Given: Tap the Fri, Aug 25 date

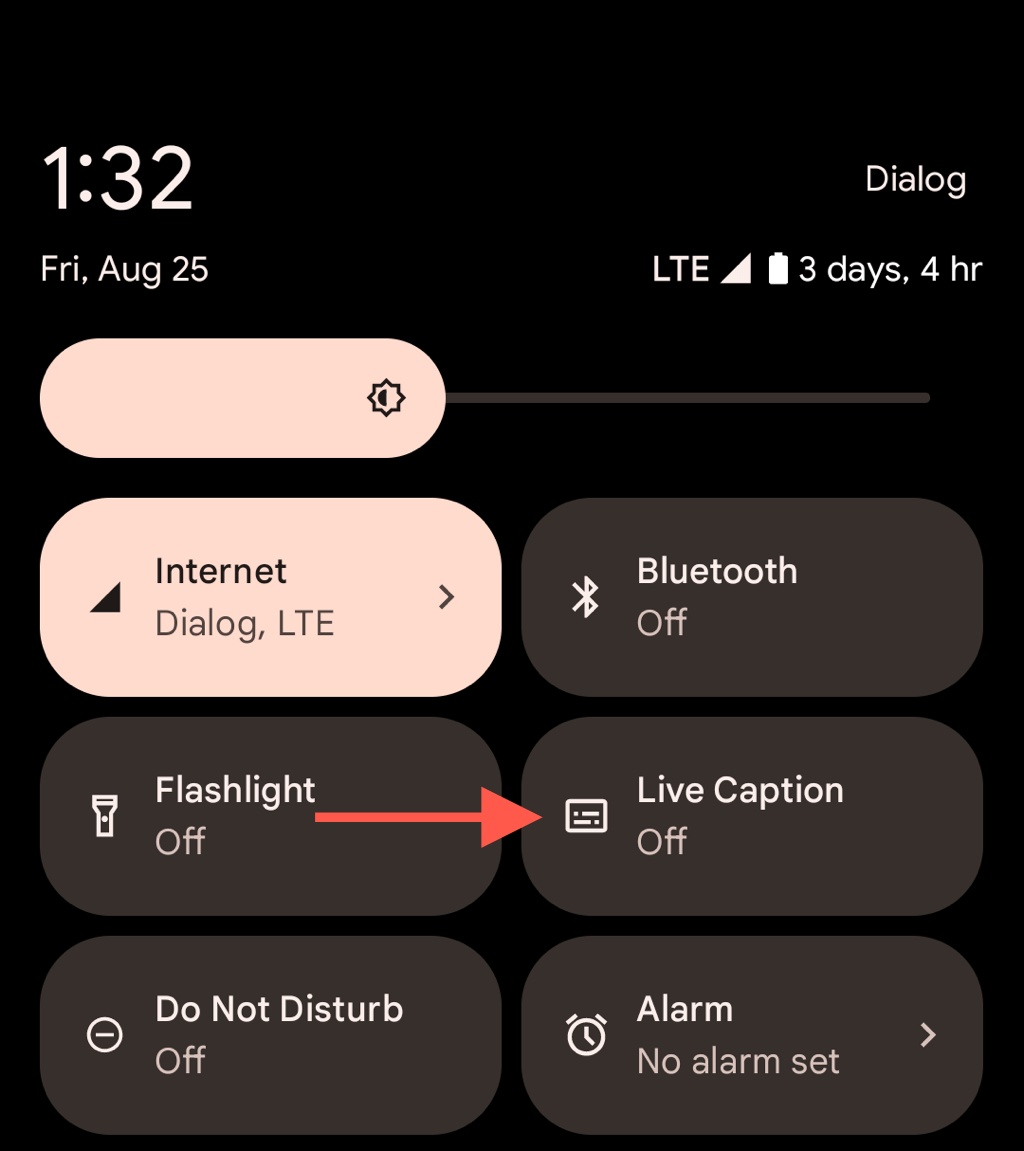Looking at the screenshot, I should pos(123,268).
